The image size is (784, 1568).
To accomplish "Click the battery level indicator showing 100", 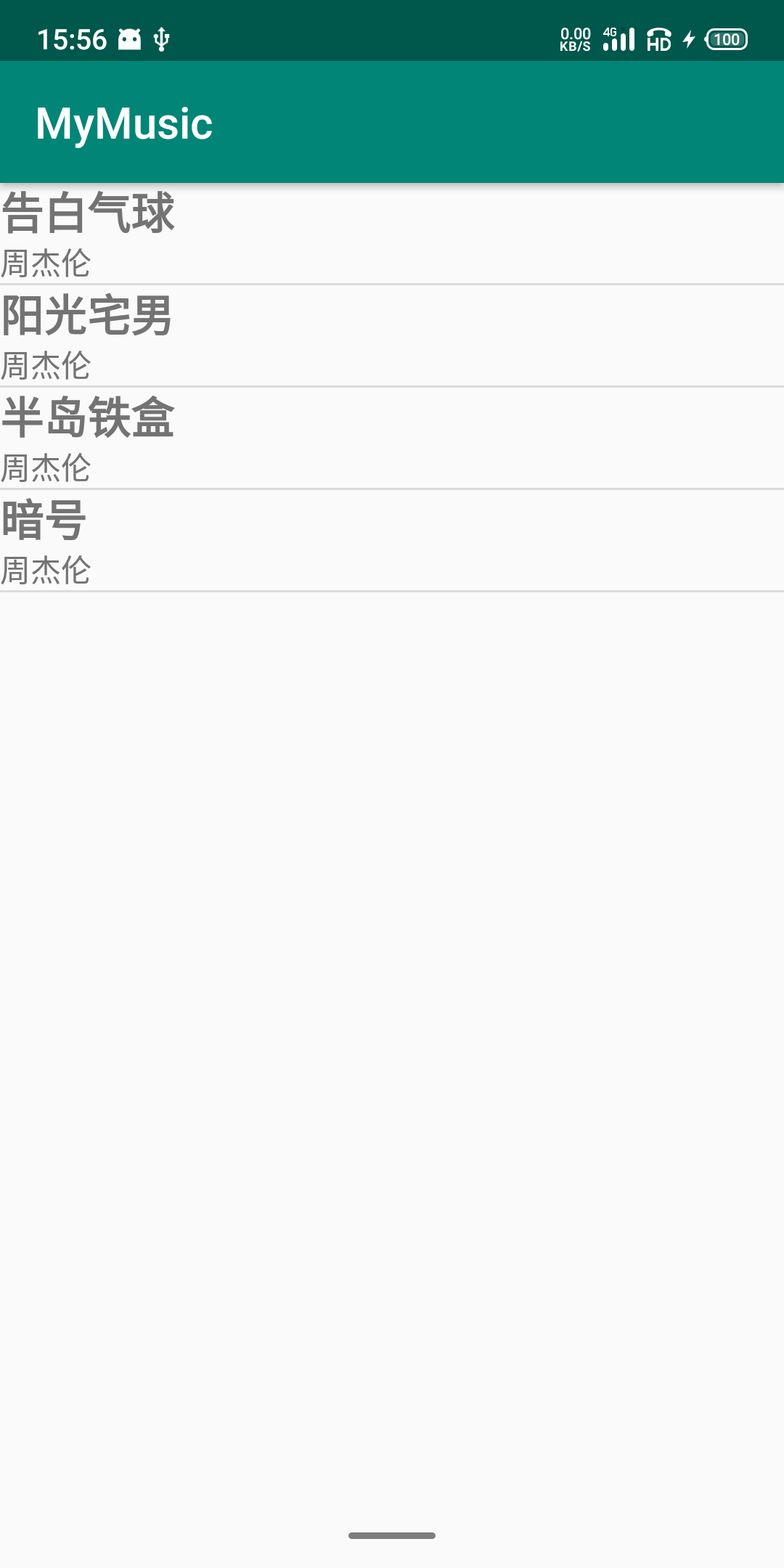I will click(x=728, y=41).
